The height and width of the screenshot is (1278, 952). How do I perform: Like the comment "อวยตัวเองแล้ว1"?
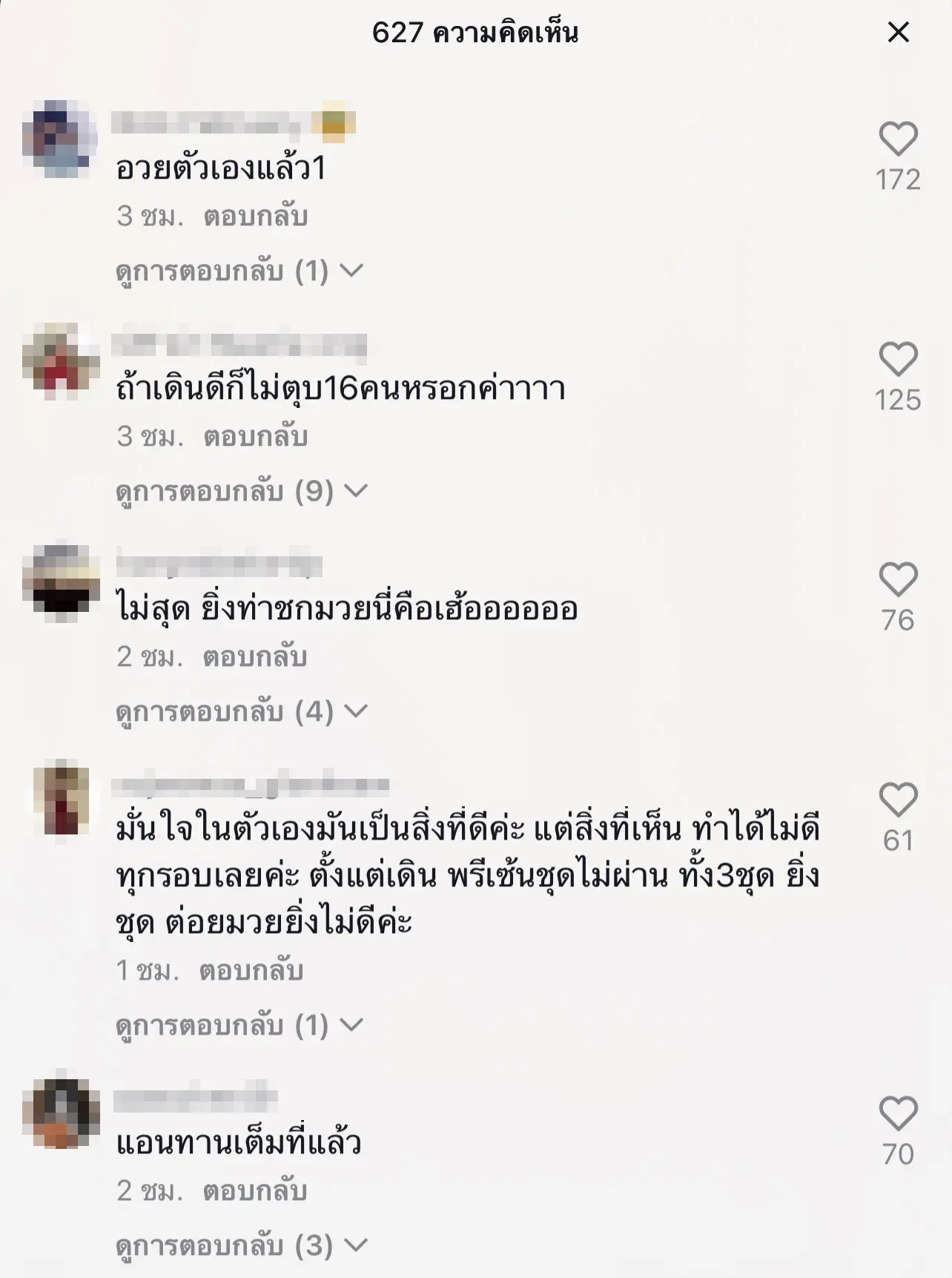click(898, 139)
